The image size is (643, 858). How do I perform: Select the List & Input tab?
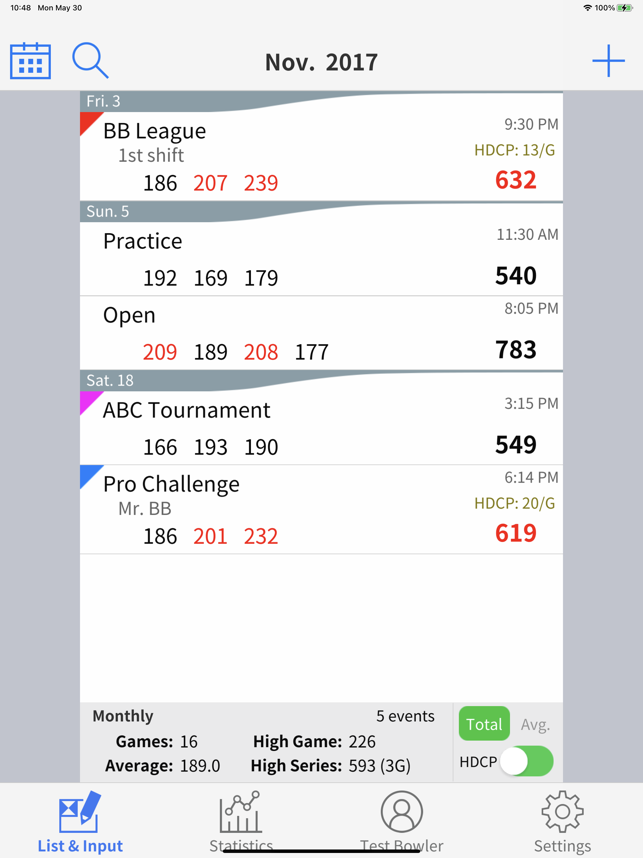tap(80, 822)
